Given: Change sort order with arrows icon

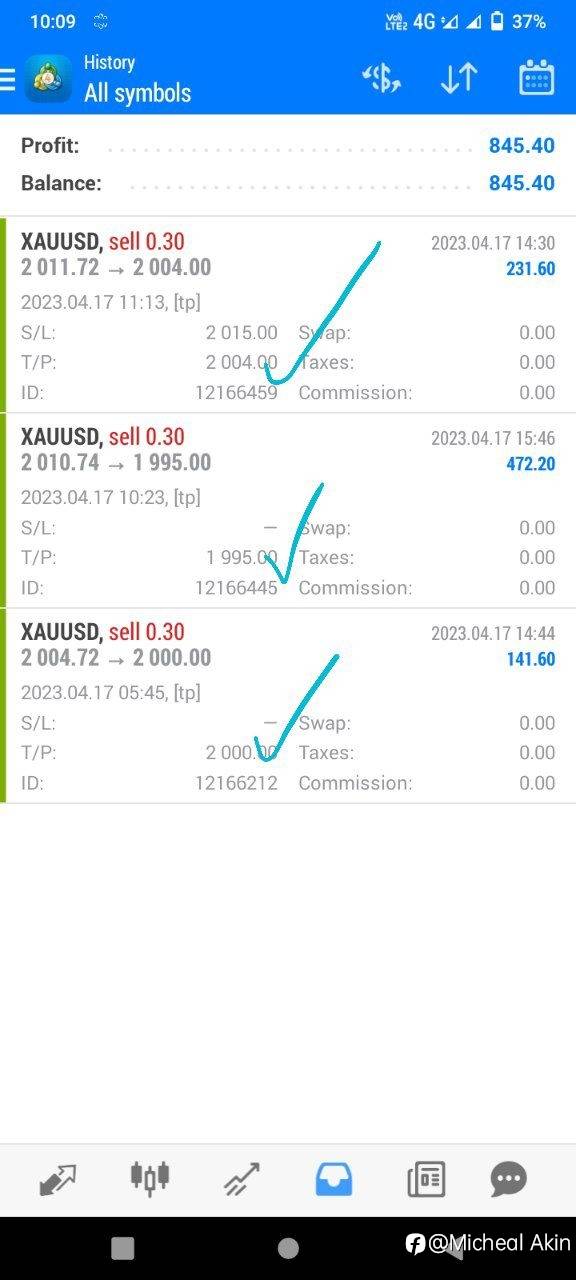Looking at the screenshot, I should coord(459,79).
